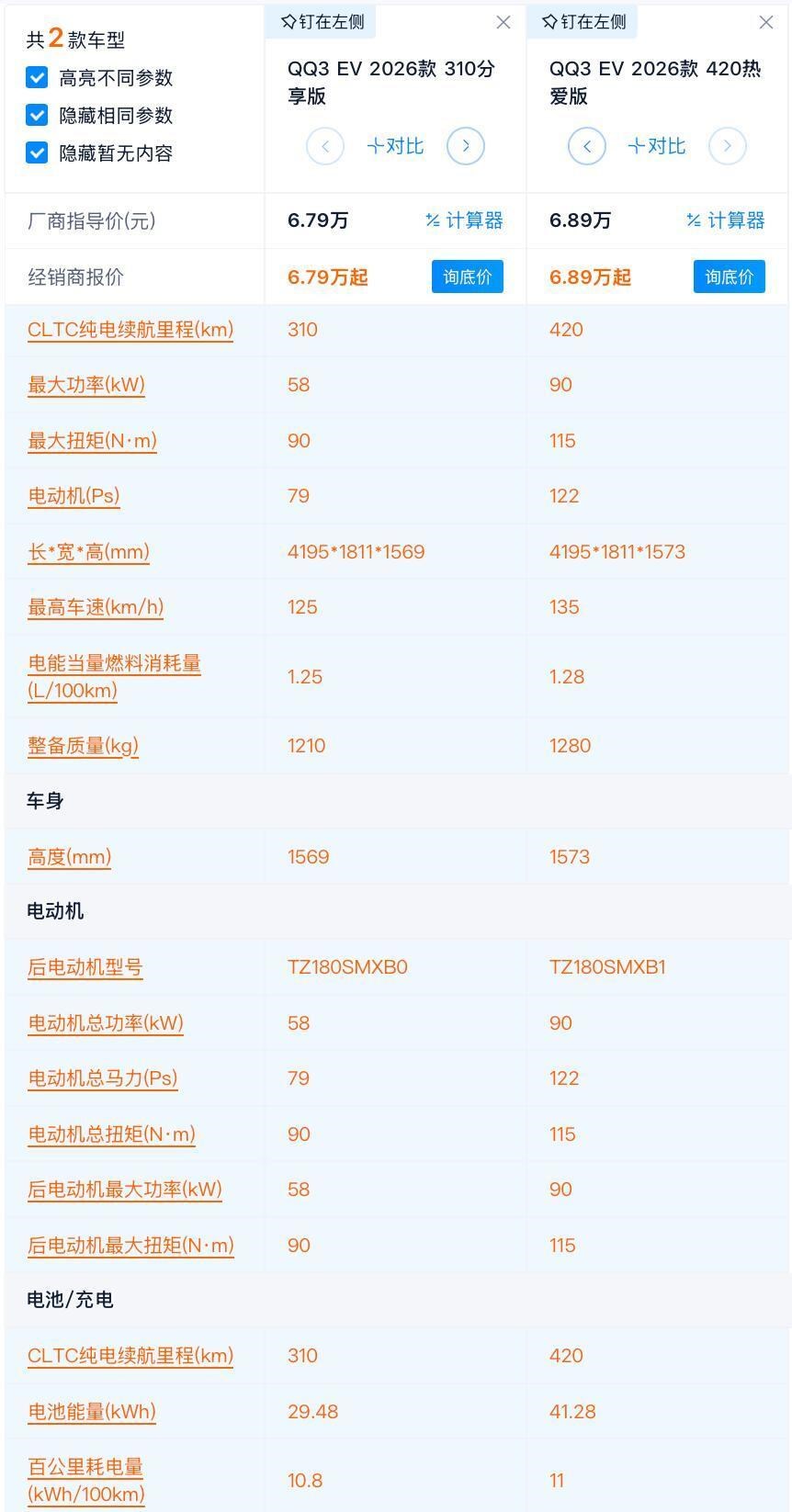Viewport: 792px width, 1512px height.
Task: Tap 对比 under QQ3 EV 310分享版
Action: coord(395,146)
